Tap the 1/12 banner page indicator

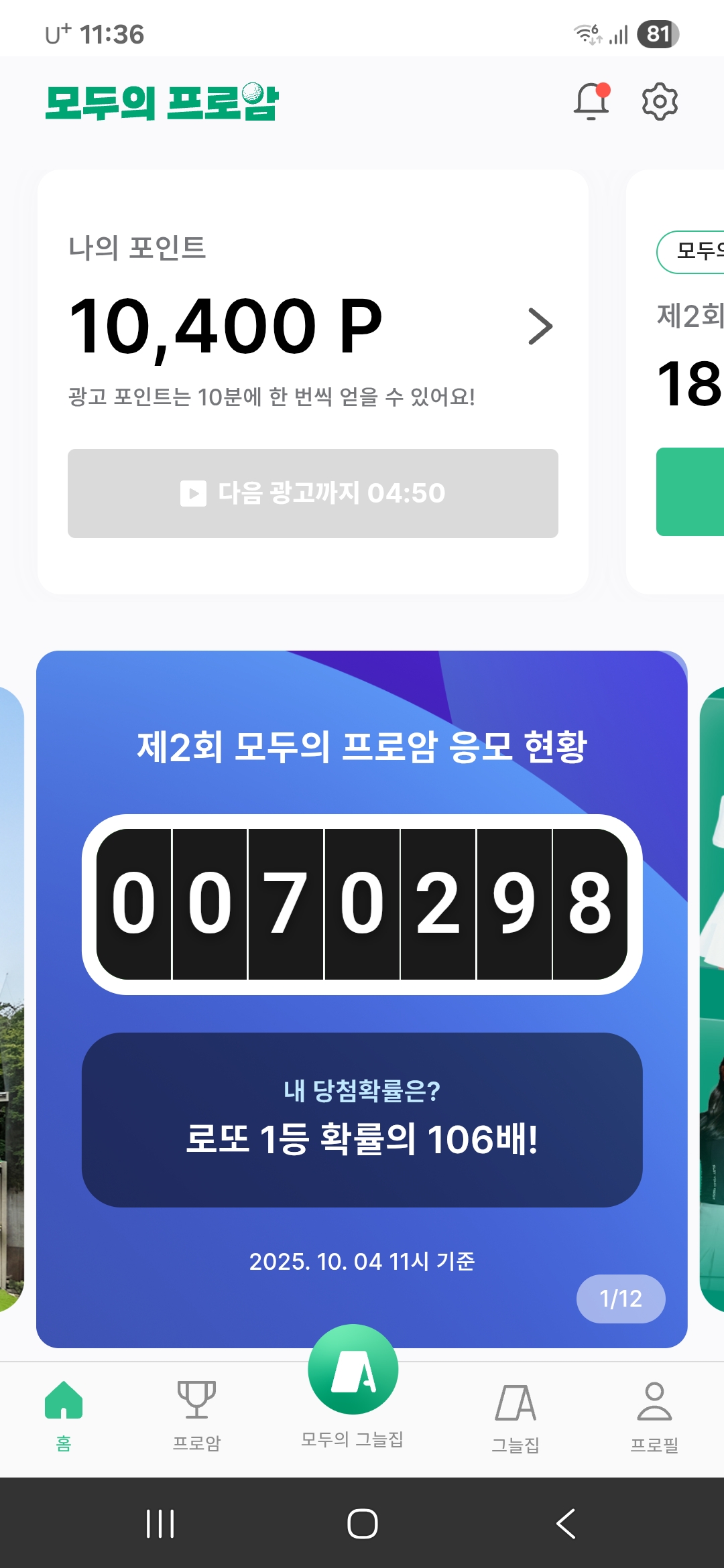click(x=620, y=1299)
